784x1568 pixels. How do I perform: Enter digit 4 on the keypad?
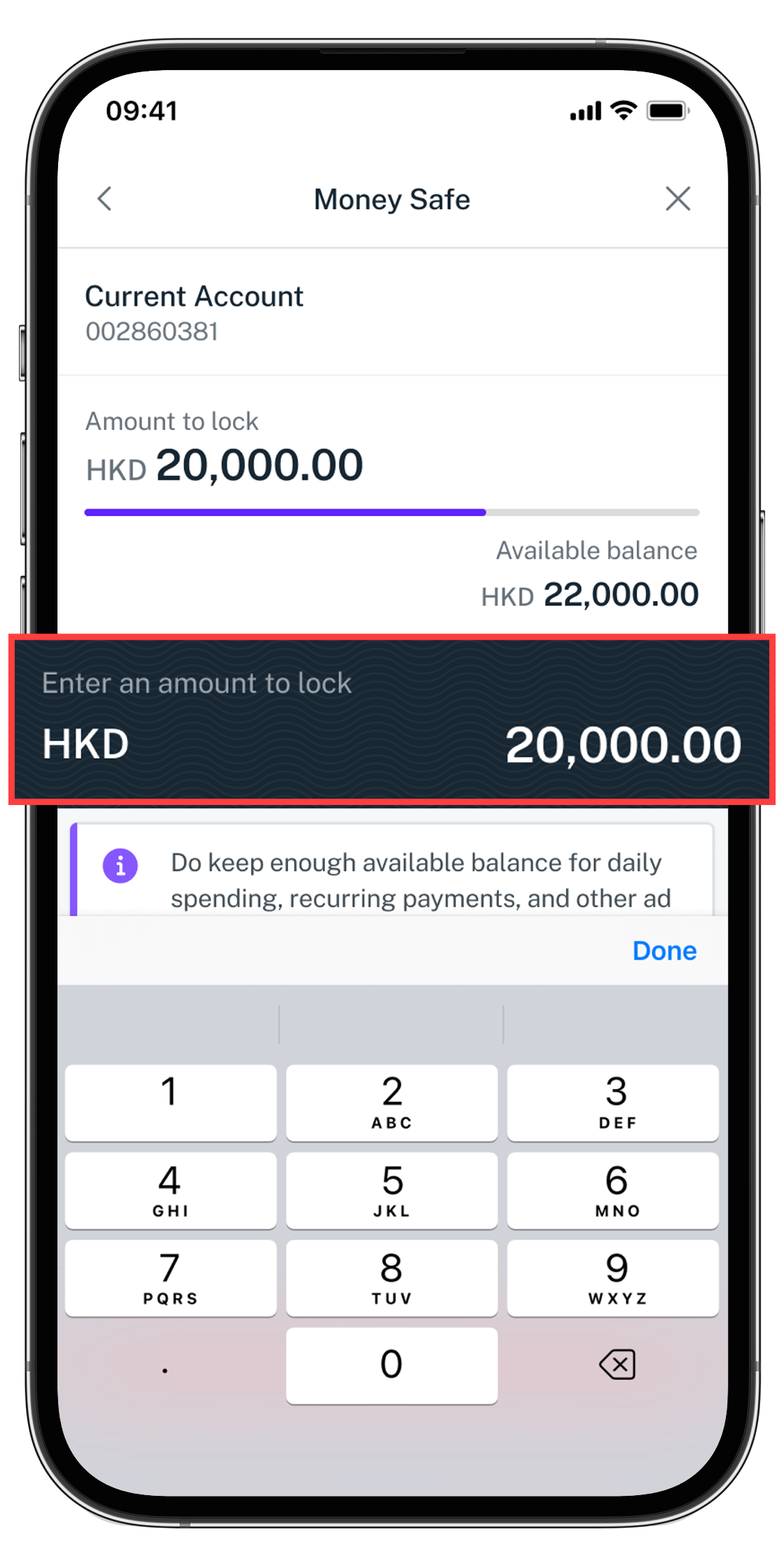coord(170,1190)
